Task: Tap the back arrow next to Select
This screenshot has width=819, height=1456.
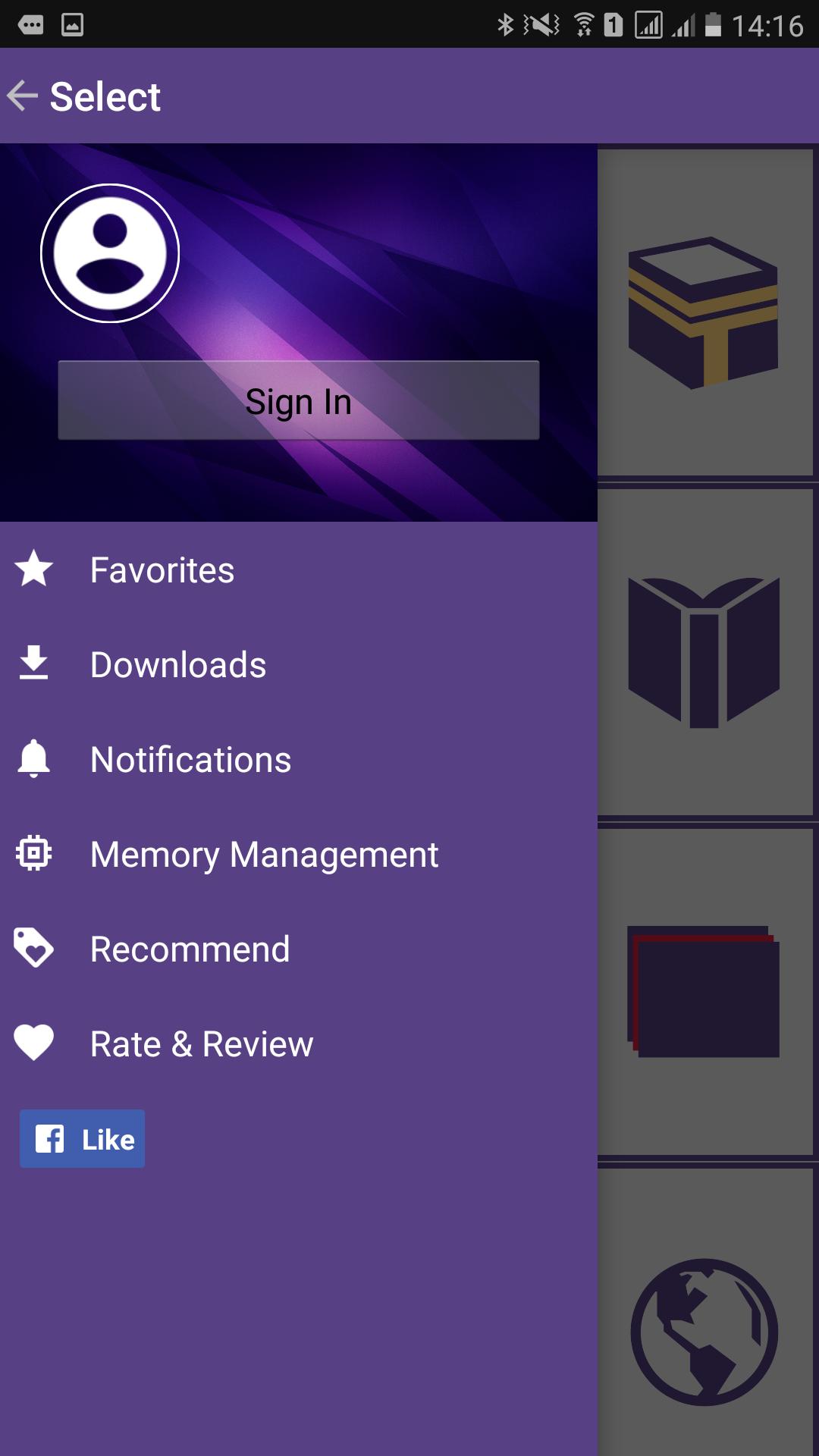Action: pyautogui.click(x=23, y=96)
